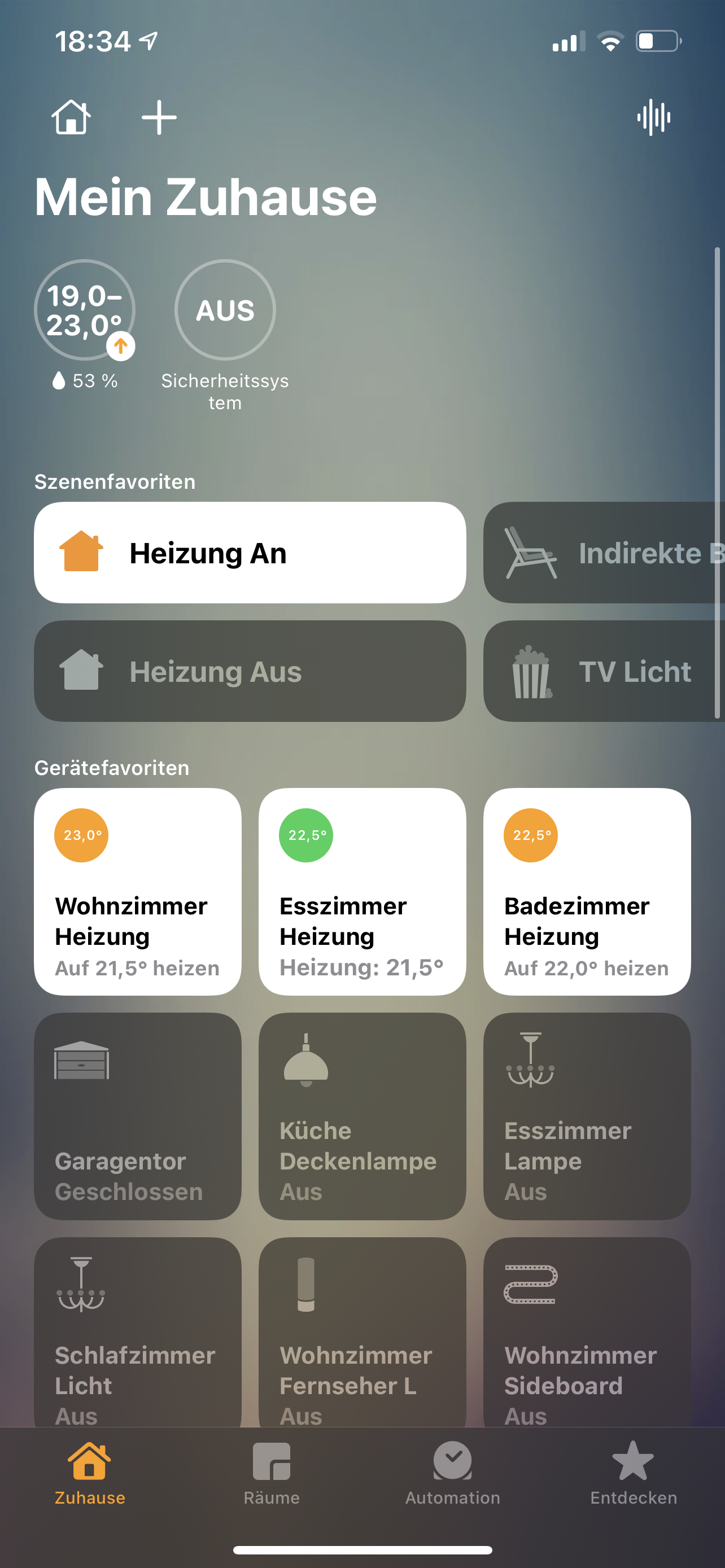725x1568 pixels.
Task: Turn on Küche Deckenlampe
Action: tap(362, 1116)
